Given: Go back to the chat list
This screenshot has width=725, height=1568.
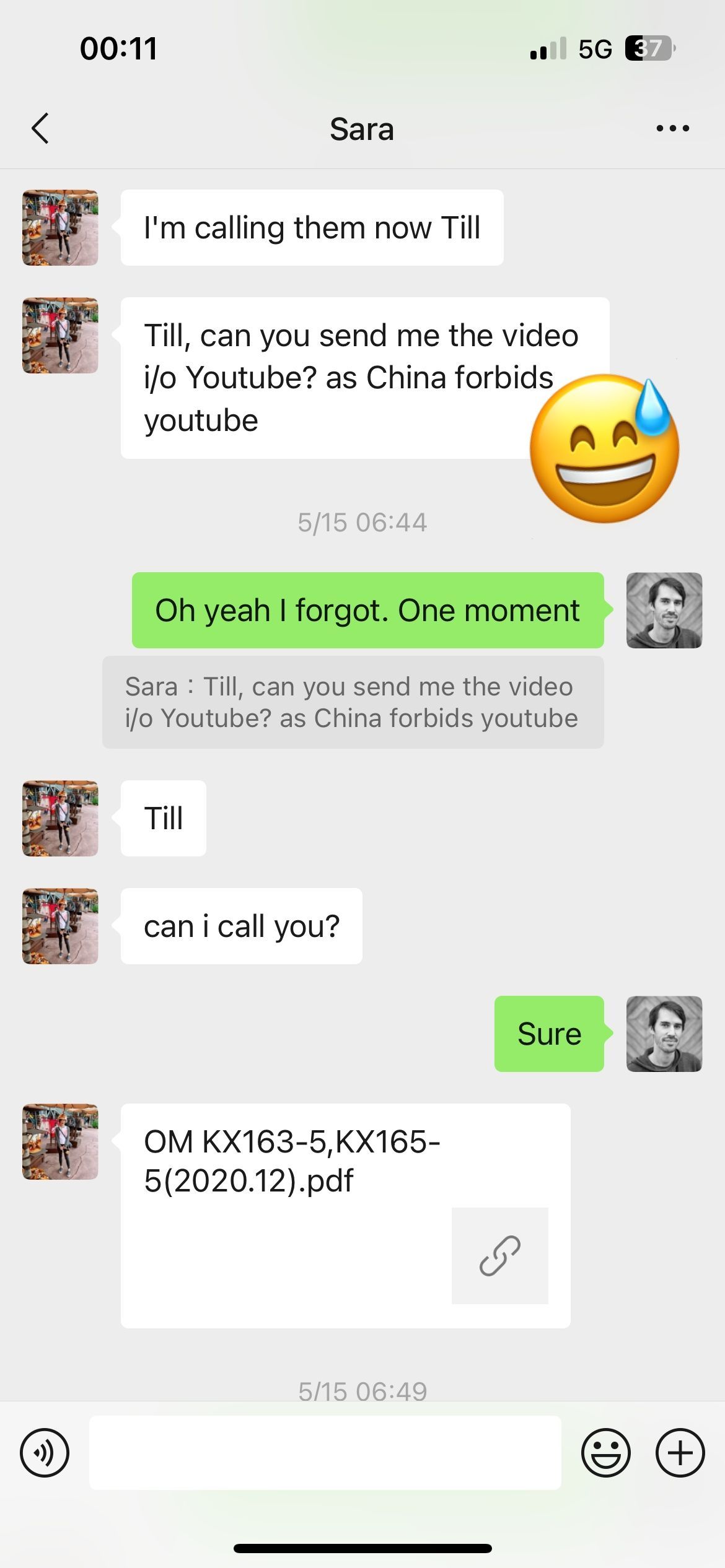Looking at the screenshot, I should [40, 129].
